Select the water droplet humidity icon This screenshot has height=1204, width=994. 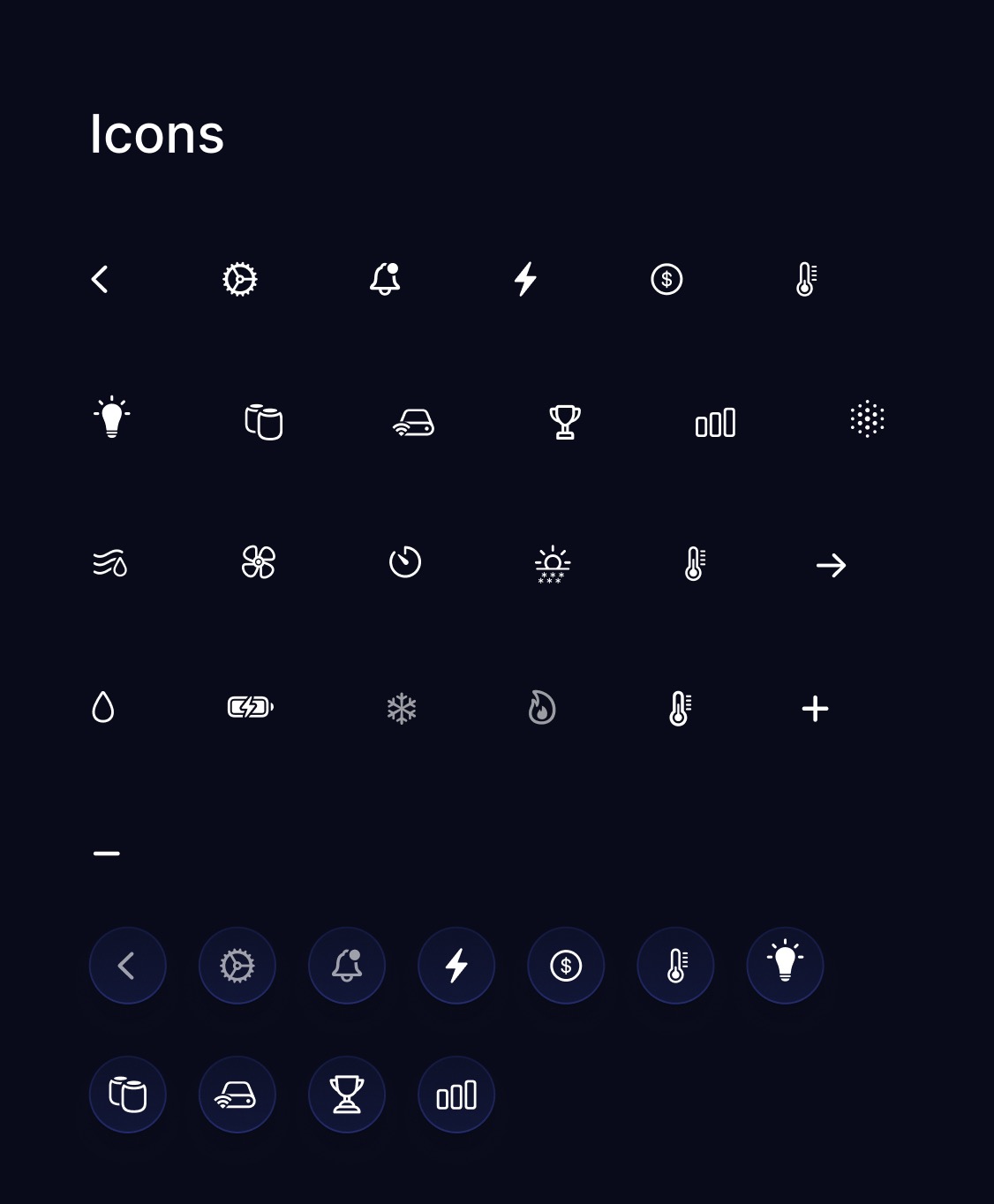click(x=105, y=706)
